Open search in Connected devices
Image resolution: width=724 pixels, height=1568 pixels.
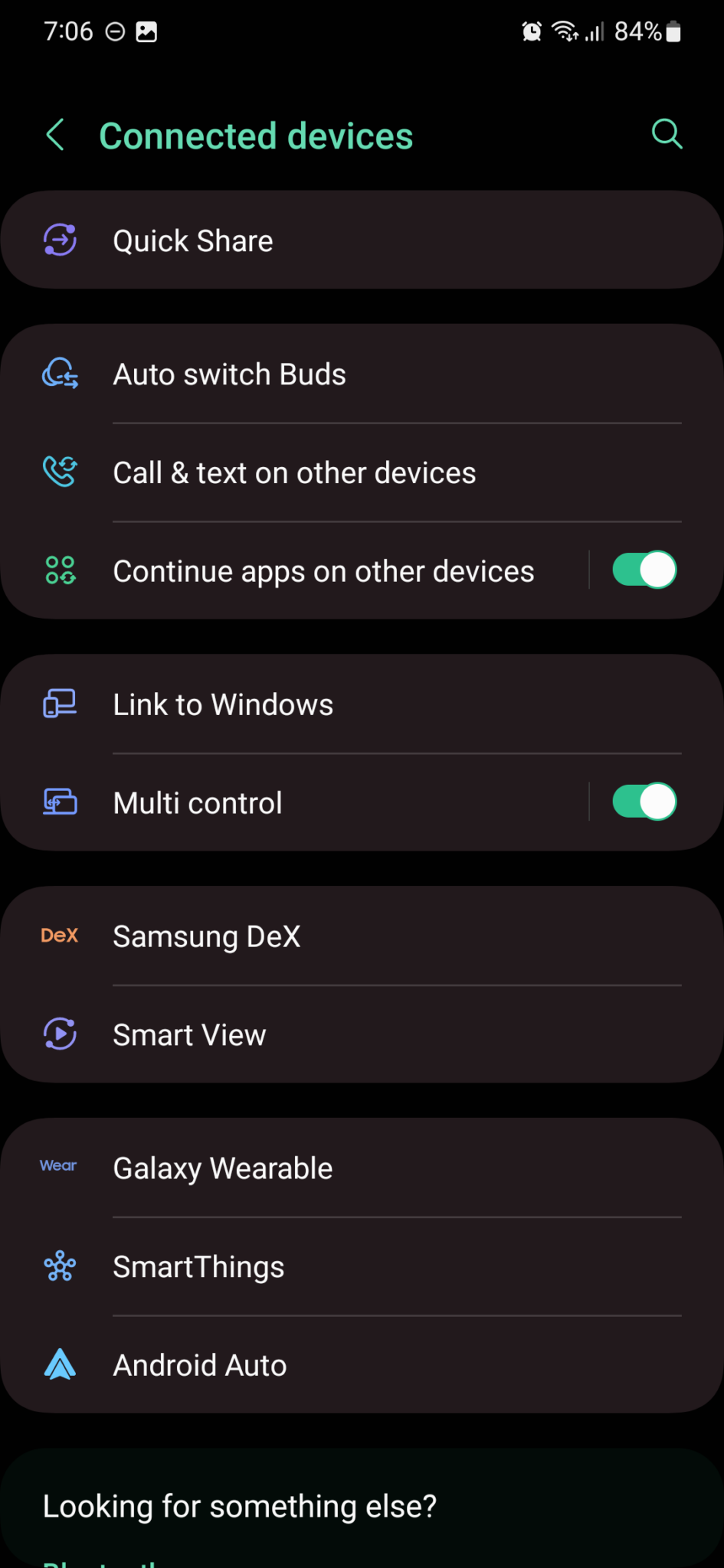(x=666, y=134)
